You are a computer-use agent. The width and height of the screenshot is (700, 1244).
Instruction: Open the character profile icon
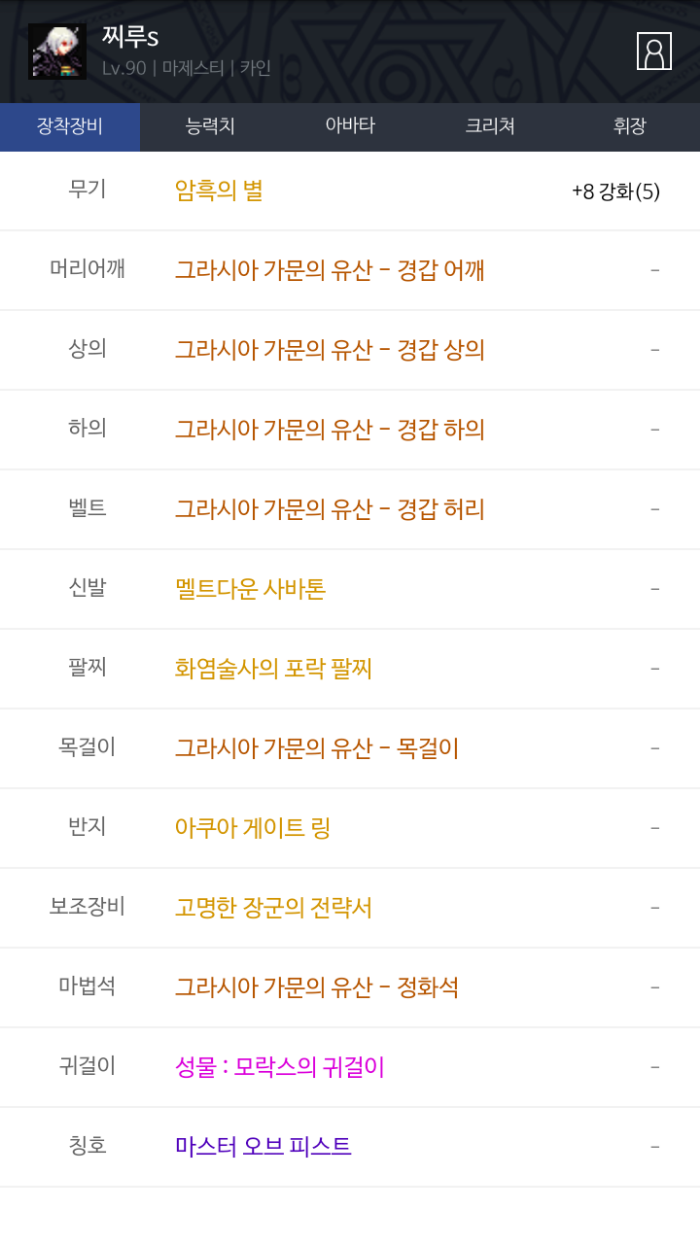[x=654, y=51]
